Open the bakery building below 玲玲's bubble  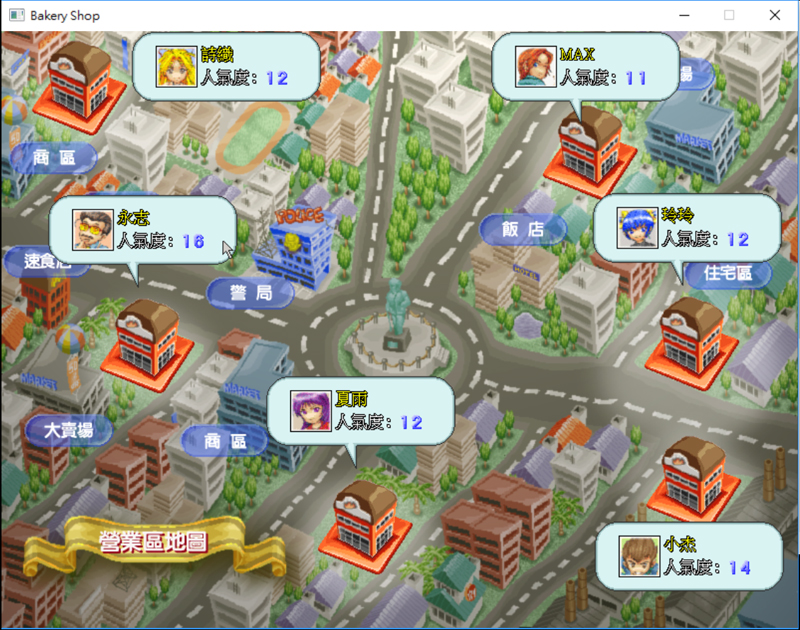(x=692, y=340)
